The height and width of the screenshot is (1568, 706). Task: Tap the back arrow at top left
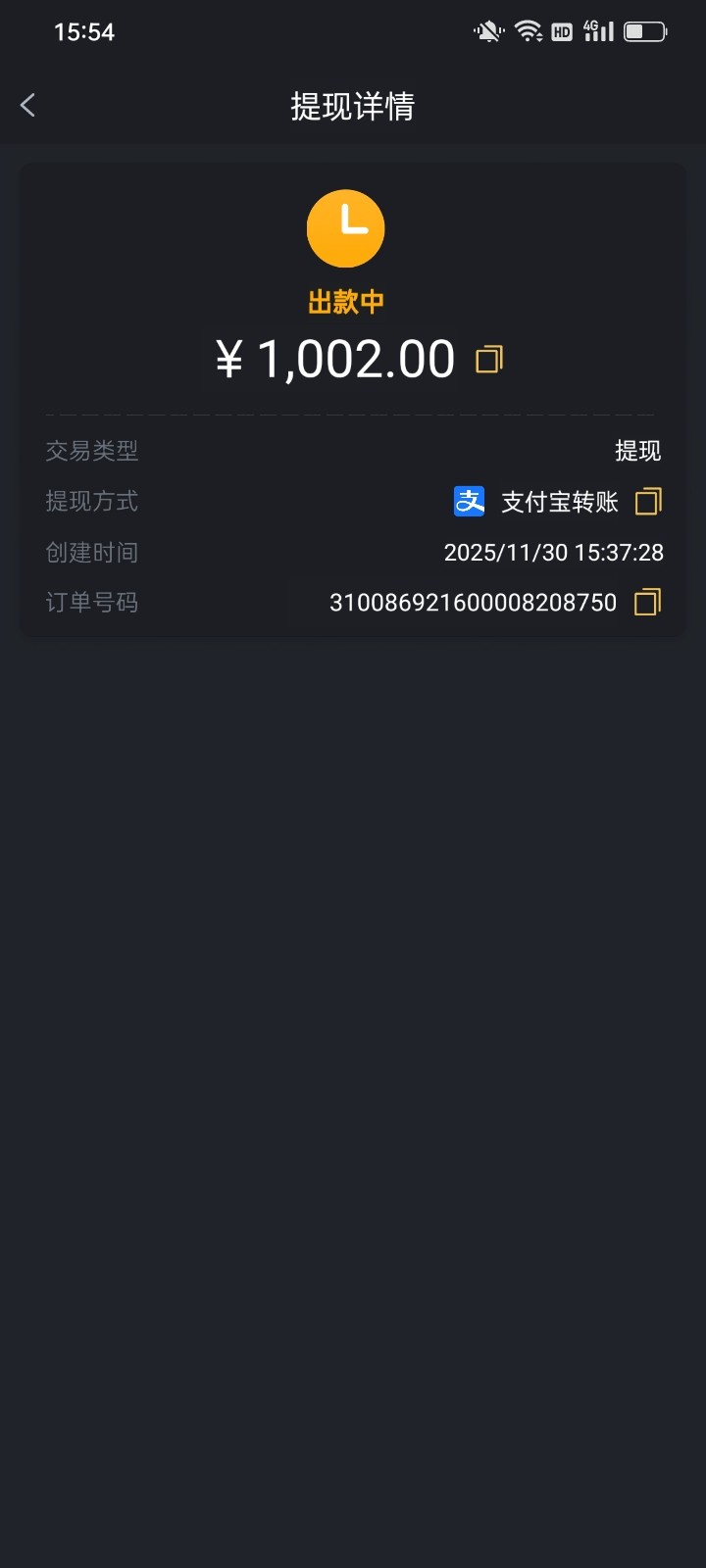pos(27,105)
